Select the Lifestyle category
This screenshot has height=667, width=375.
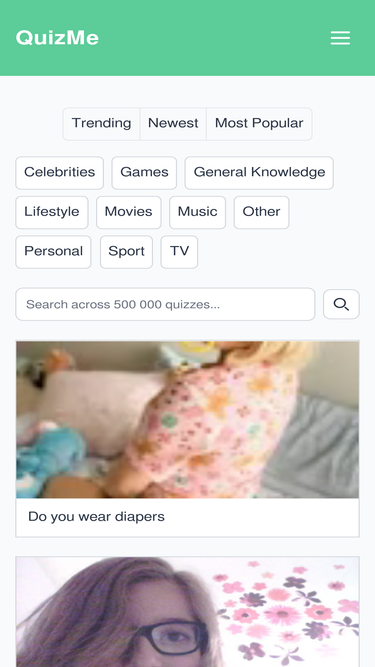click(x=52, y=212)
